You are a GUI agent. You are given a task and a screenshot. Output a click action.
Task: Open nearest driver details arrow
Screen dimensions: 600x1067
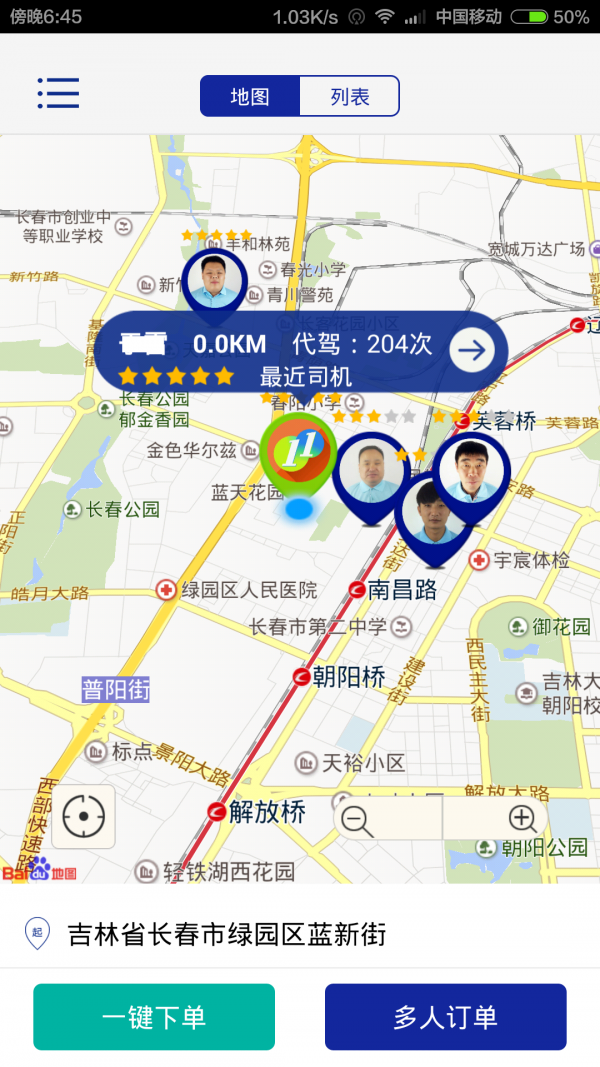pos(471,350)
